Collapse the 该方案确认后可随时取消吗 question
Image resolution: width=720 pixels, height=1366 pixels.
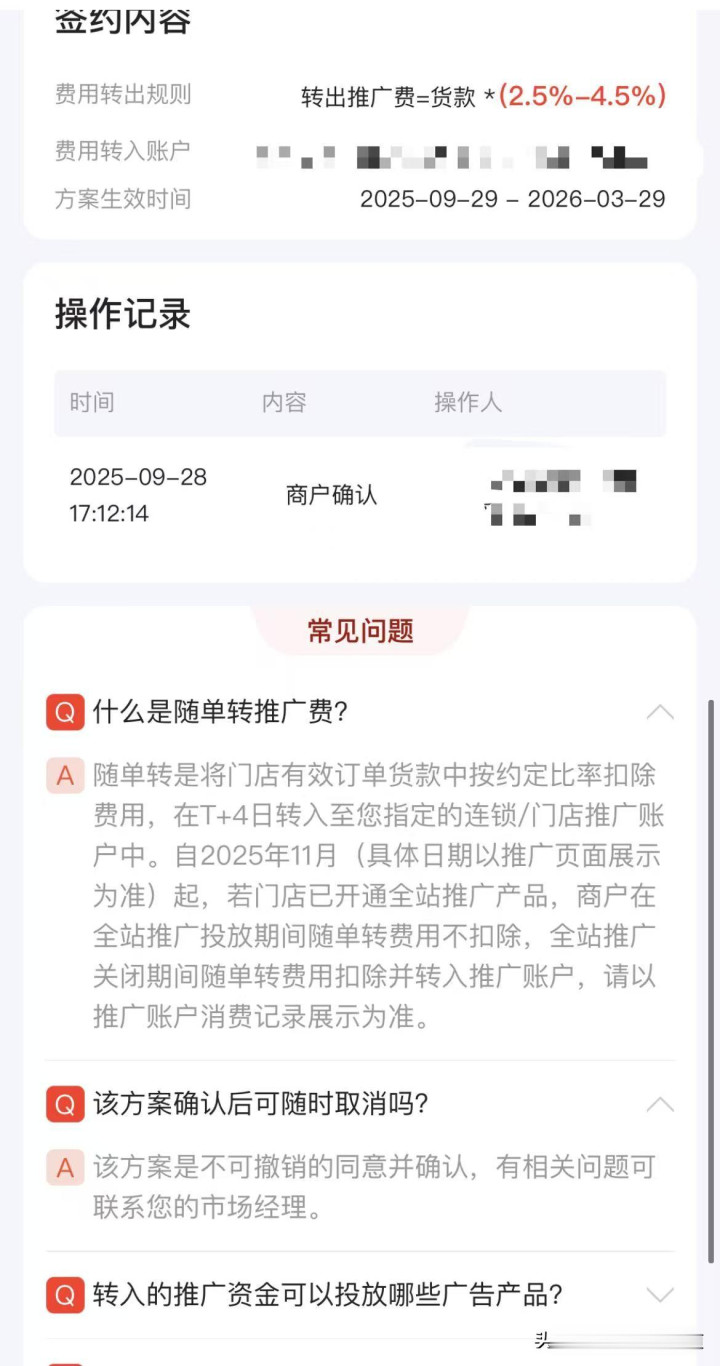(660, 1104)
